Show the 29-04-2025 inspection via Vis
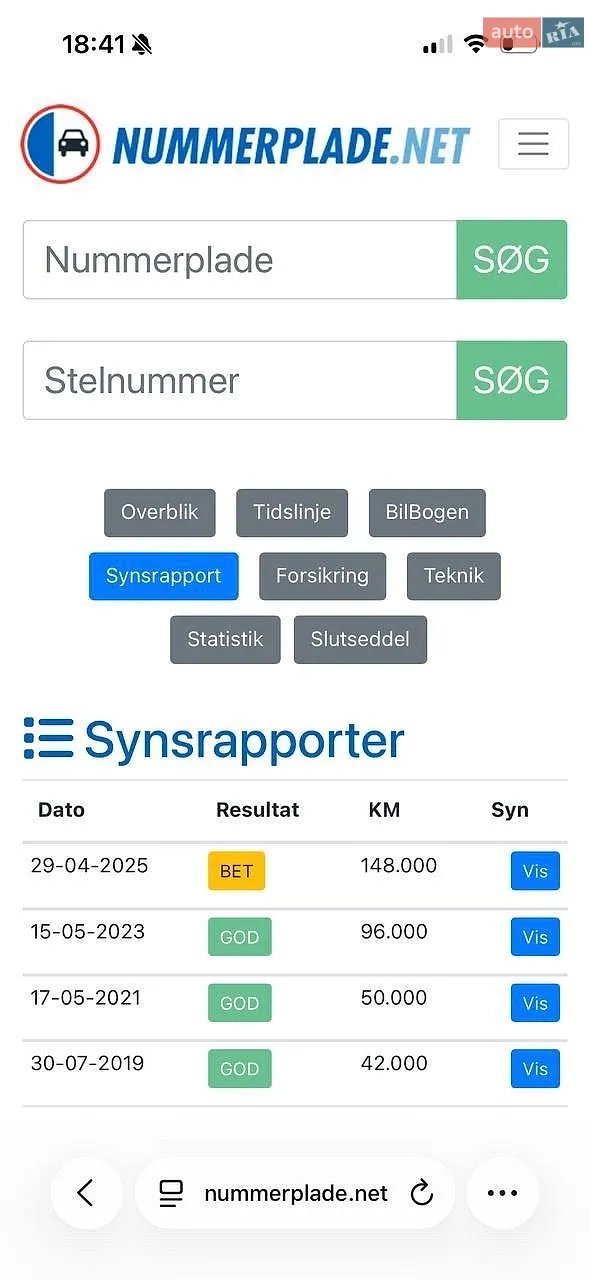Screen dimensions: 590x1280 click(535, 871)
